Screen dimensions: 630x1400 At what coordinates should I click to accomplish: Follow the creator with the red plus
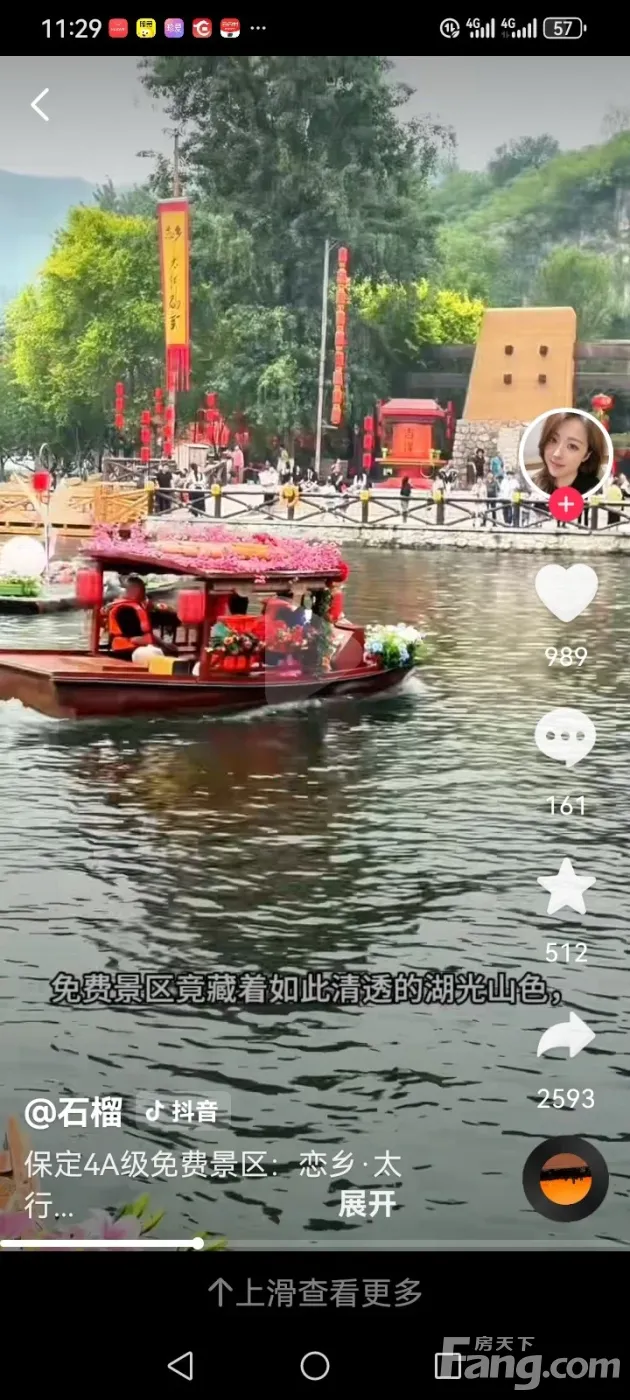tap(566, 505)
